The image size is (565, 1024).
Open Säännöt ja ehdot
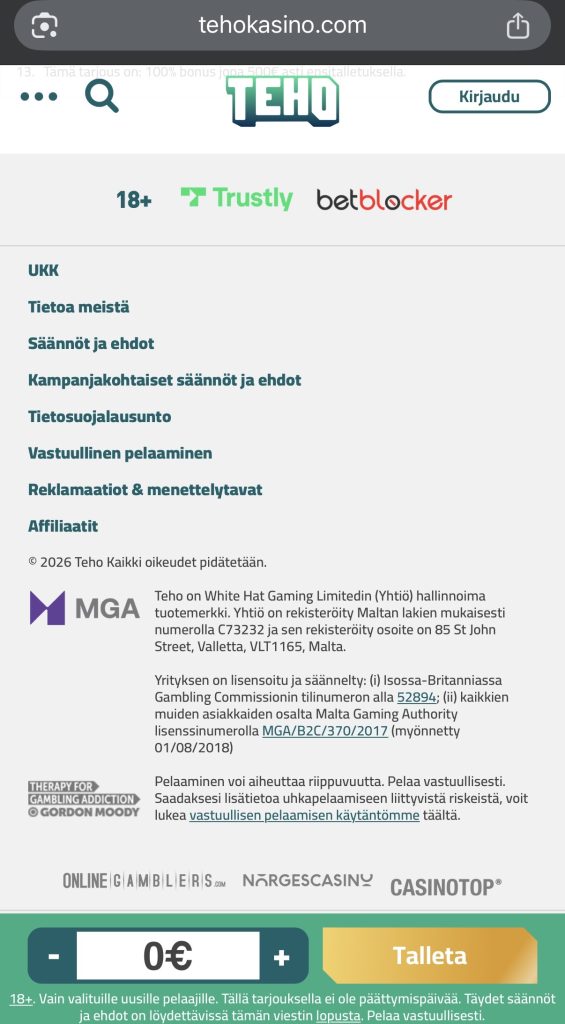pos(91,344)
